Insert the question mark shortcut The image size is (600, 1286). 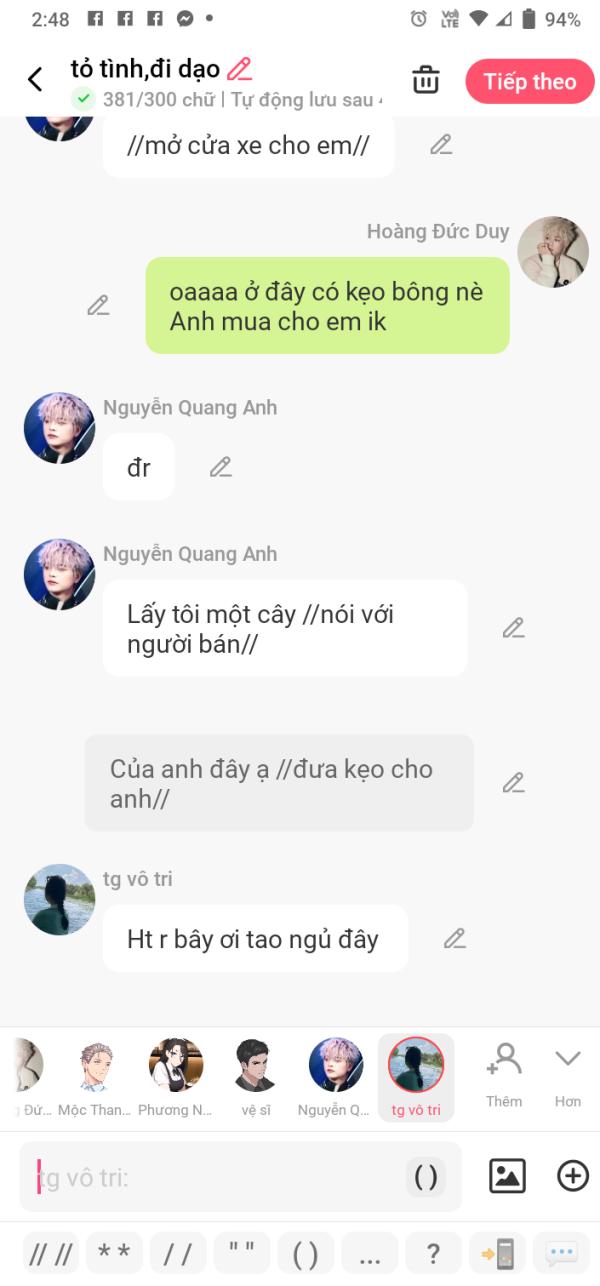tap(433, 1253)
